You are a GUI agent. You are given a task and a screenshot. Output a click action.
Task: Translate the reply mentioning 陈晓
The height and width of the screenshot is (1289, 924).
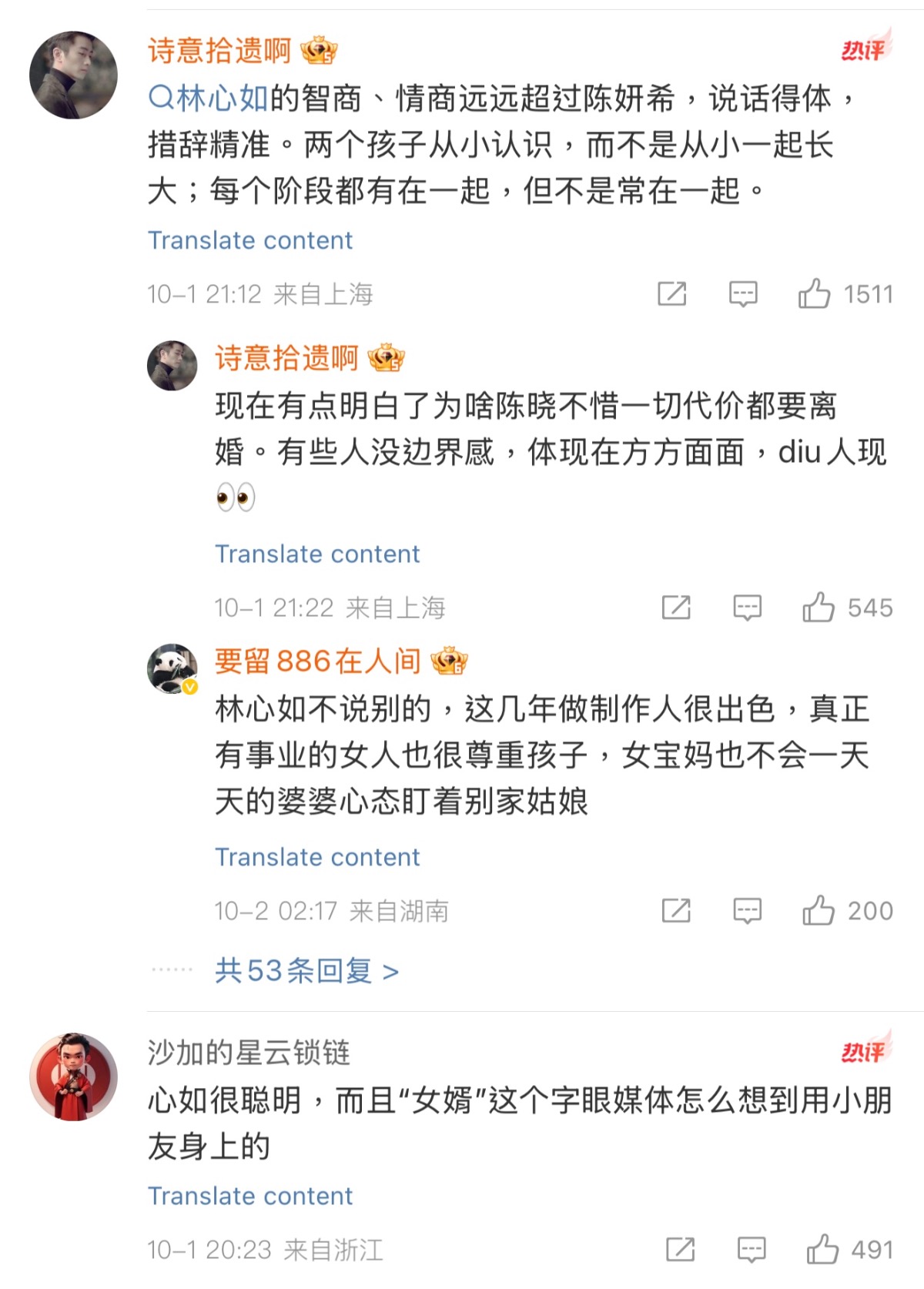point(316,554)
